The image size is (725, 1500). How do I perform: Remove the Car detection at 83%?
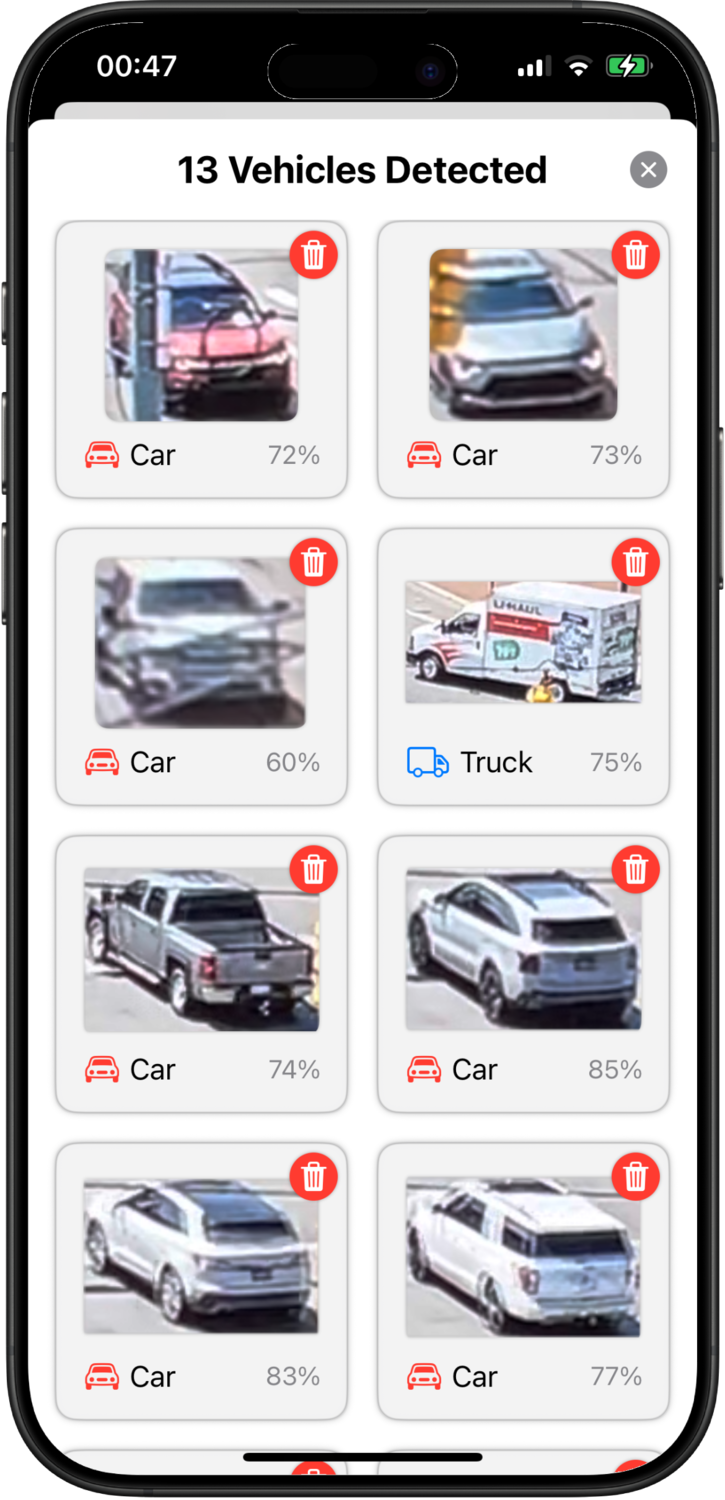tap(314, 1176)
